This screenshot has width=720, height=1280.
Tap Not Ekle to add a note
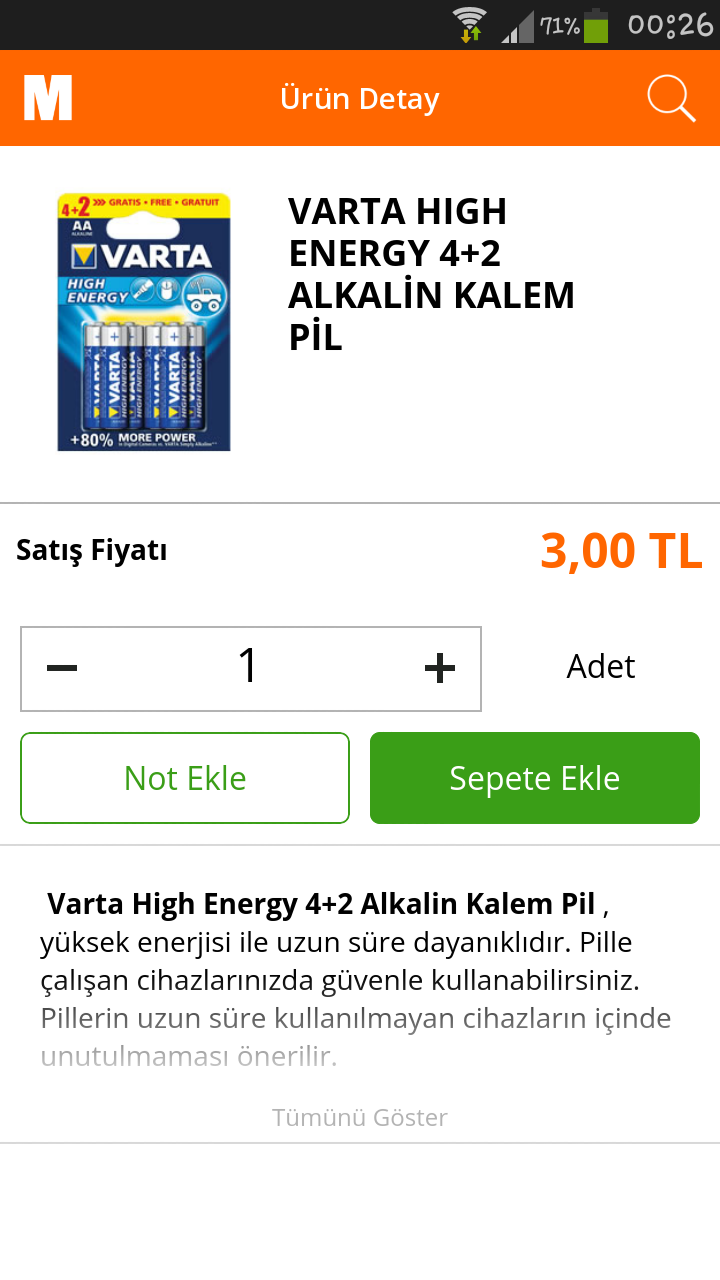coord(185,778)
